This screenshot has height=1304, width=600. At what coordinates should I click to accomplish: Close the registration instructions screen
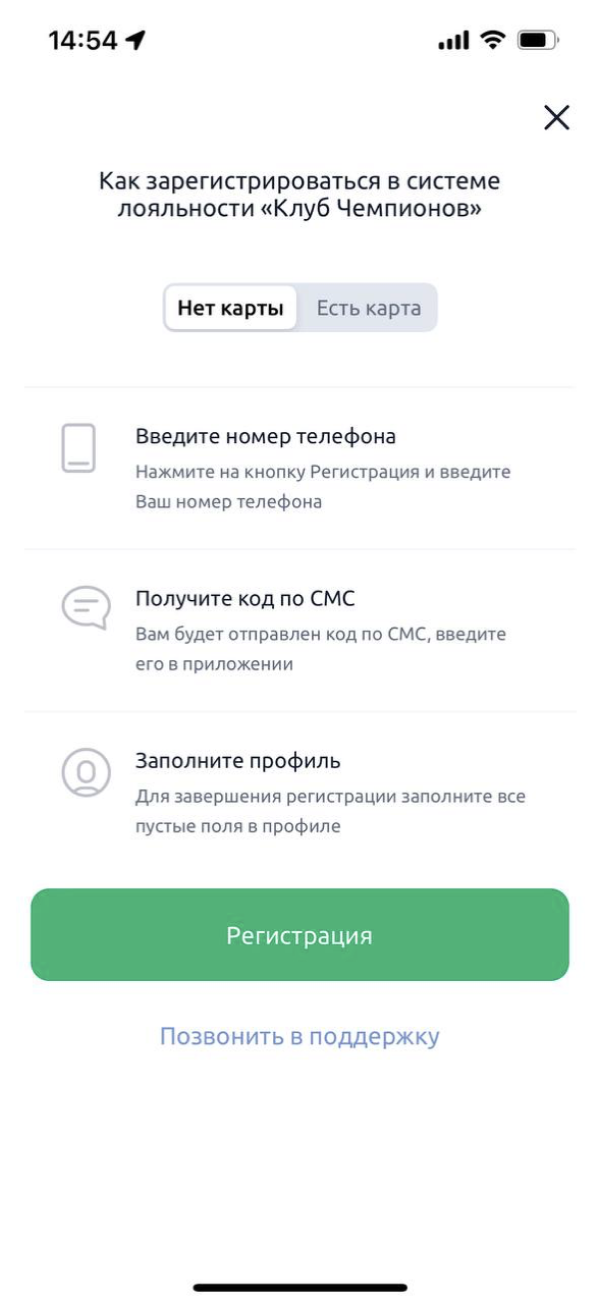pyautogui.click(x=556, y=118)
